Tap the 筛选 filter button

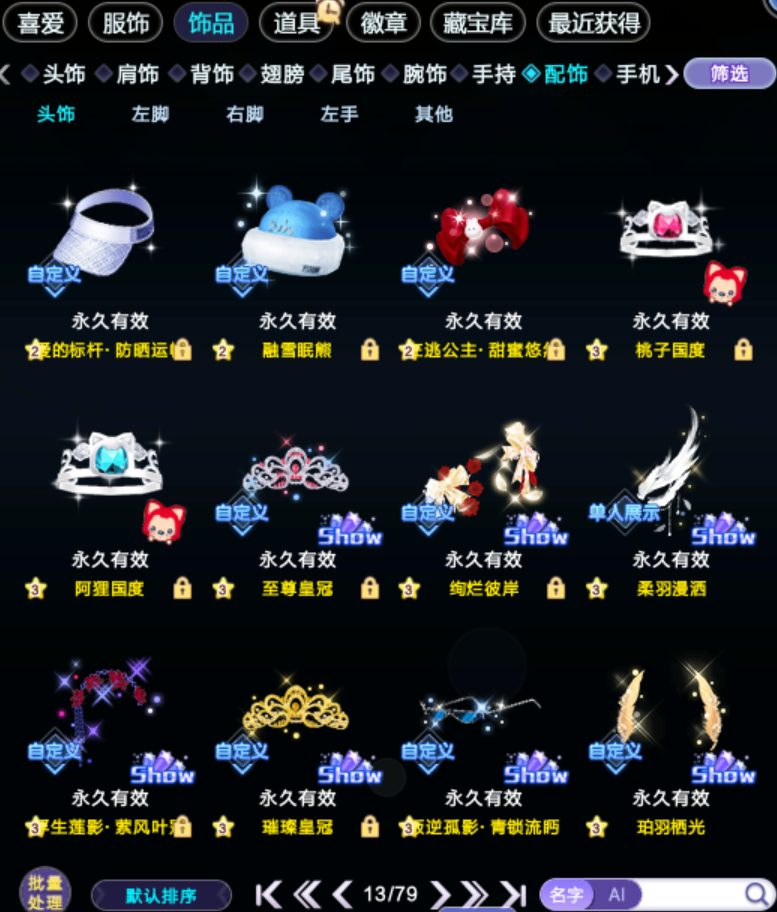pyautogui.click(x=729, y=73)
